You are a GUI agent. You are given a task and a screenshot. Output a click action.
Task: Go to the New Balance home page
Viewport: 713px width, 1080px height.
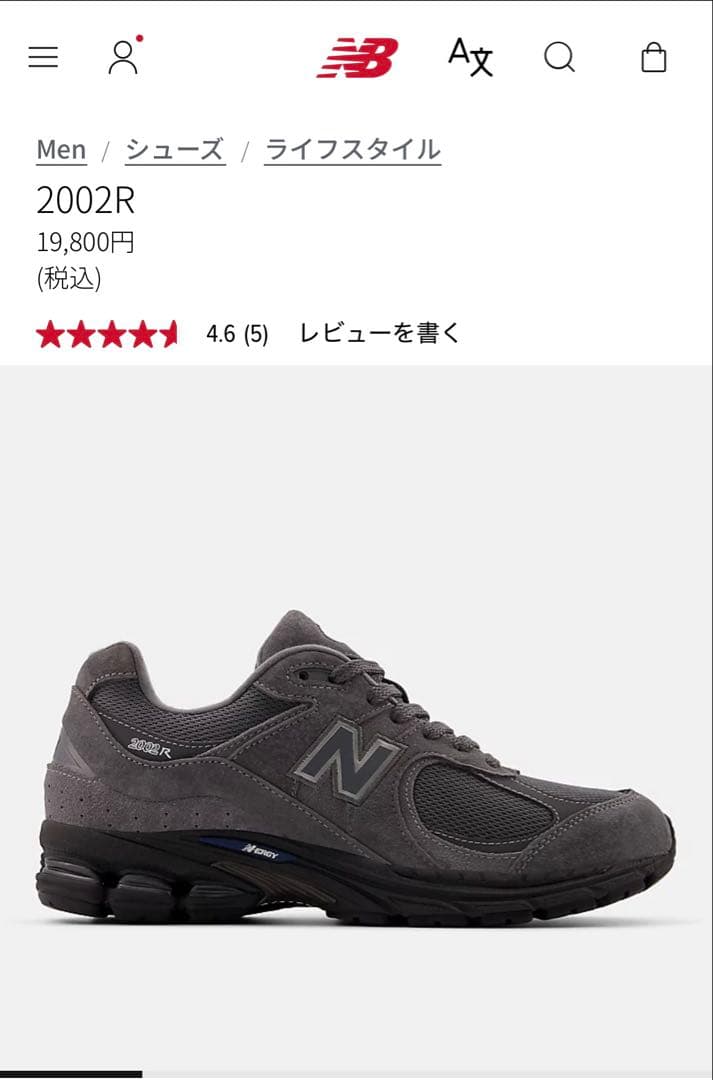(x=357, y=57)
